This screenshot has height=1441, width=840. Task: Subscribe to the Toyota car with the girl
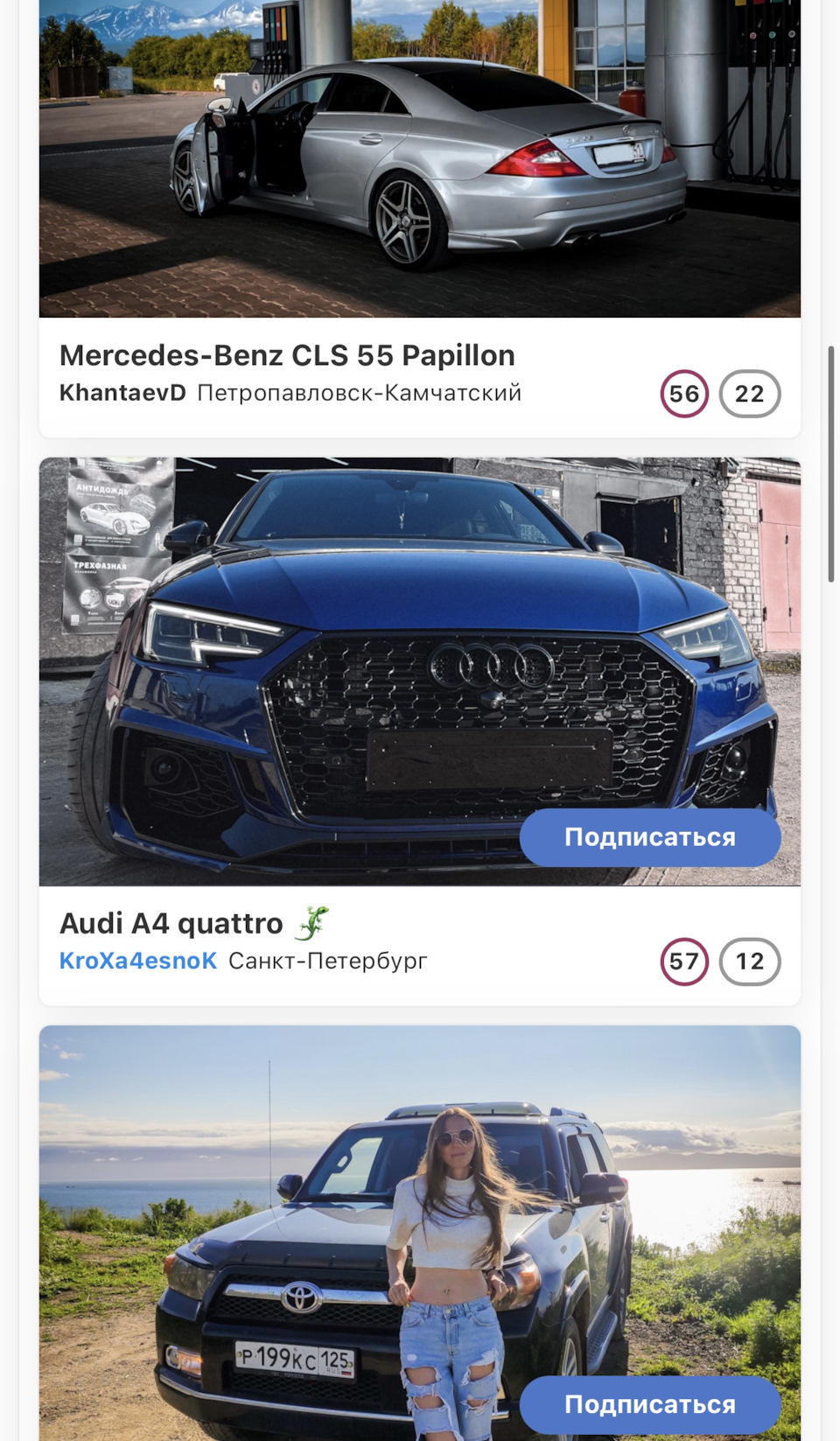(x=649, y=1404)
